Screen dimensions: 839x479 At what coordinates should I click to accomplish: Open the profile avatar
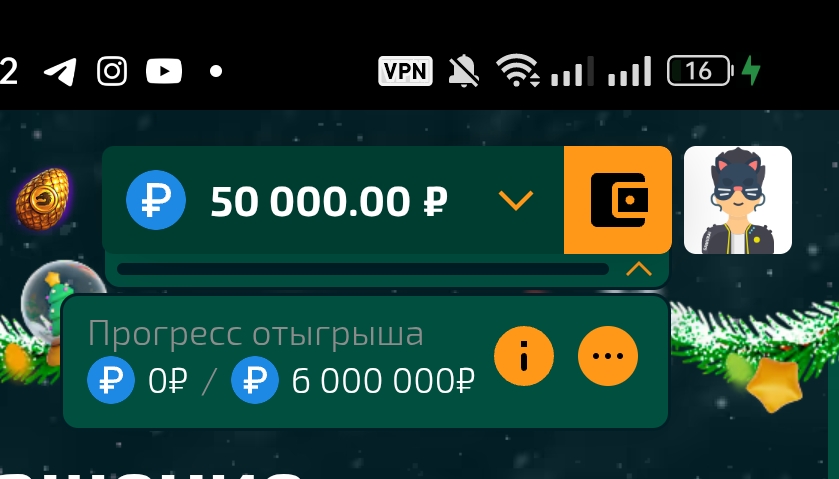[738, 200]
